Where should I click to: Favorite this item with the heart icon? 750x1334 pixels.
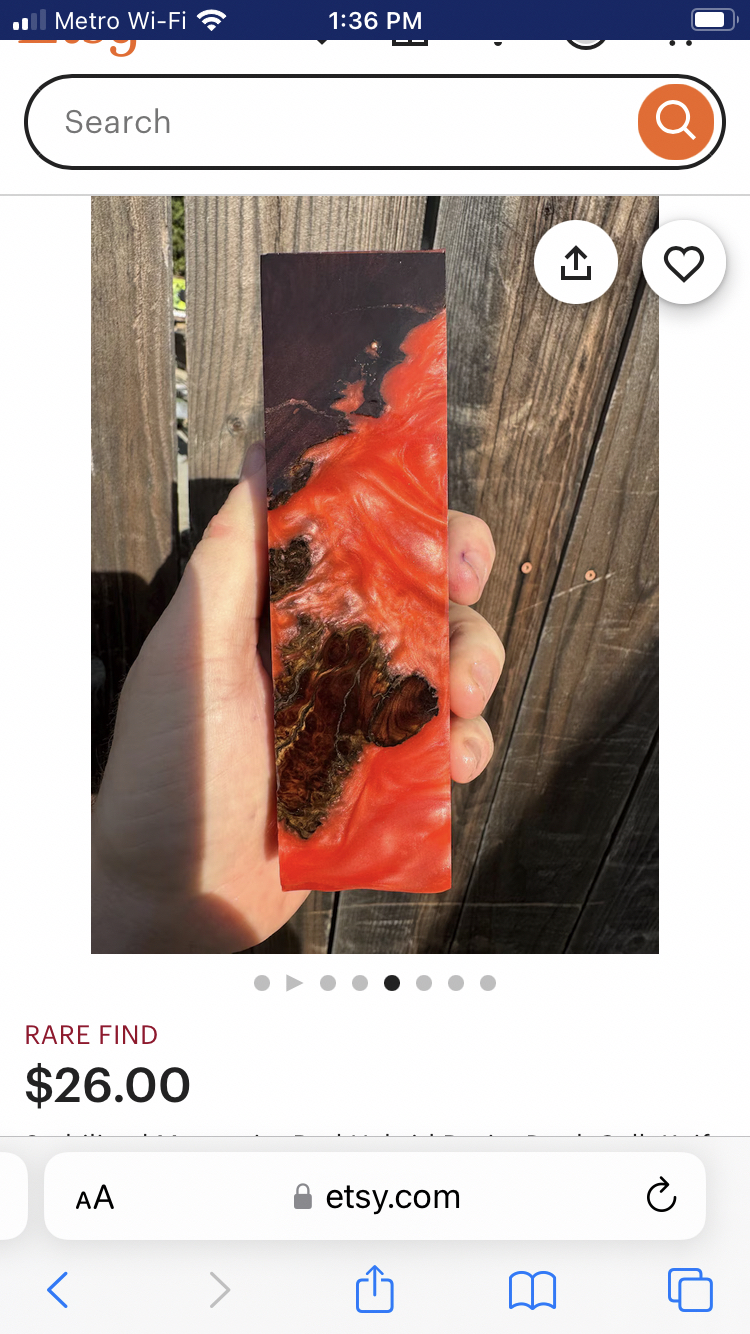(x=684, y=263)
